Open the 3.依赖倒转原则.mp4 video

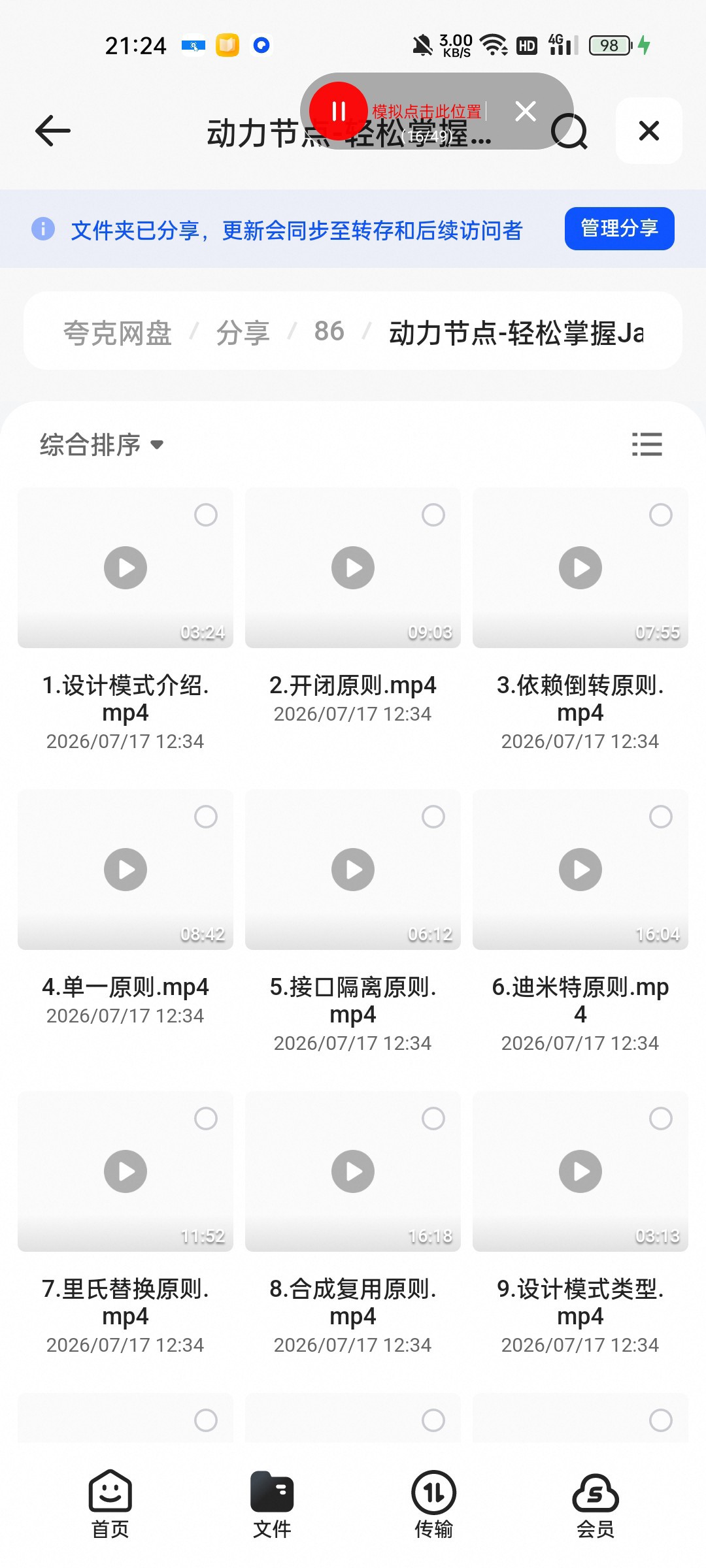click(580, 568)
